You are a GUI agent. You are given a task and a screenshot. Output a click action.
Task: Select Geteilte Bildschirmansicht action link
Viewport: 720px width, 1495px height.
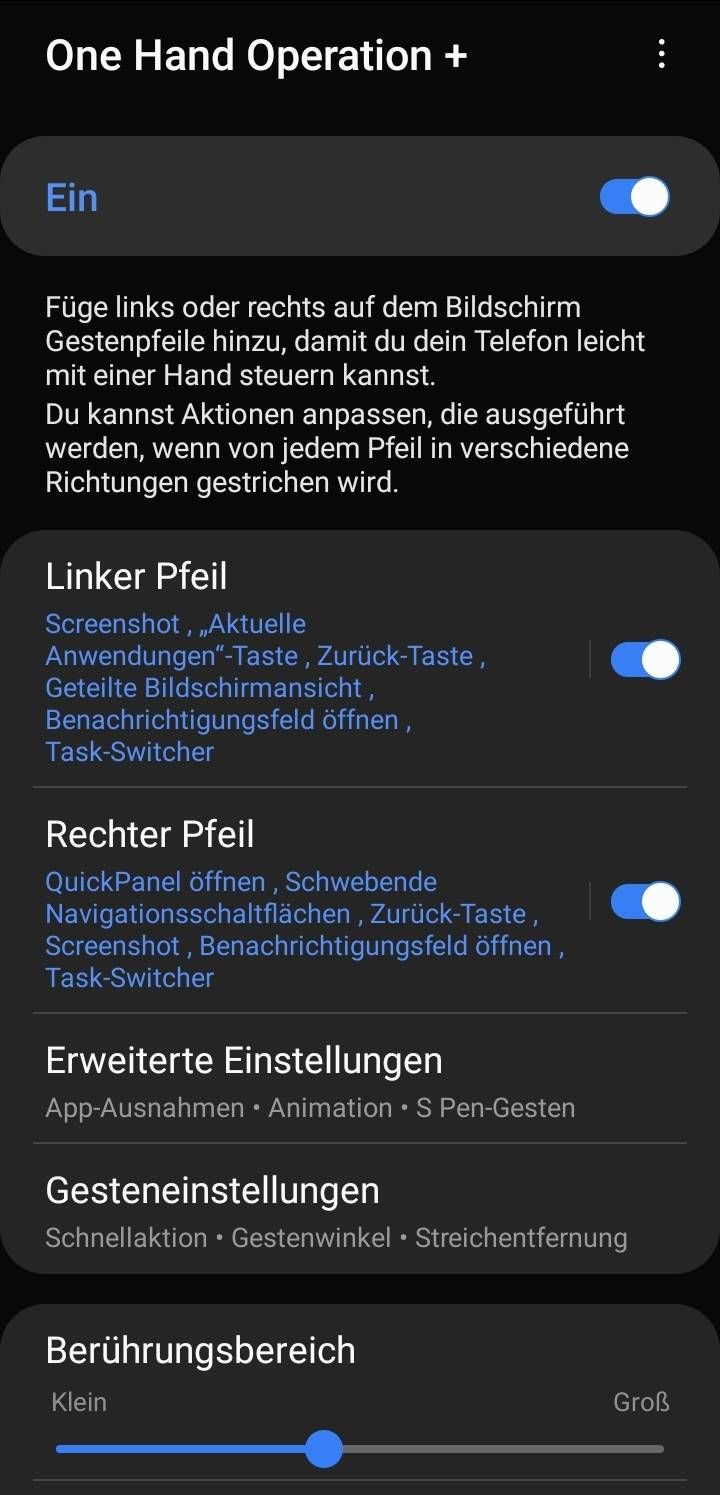(203, 687)
